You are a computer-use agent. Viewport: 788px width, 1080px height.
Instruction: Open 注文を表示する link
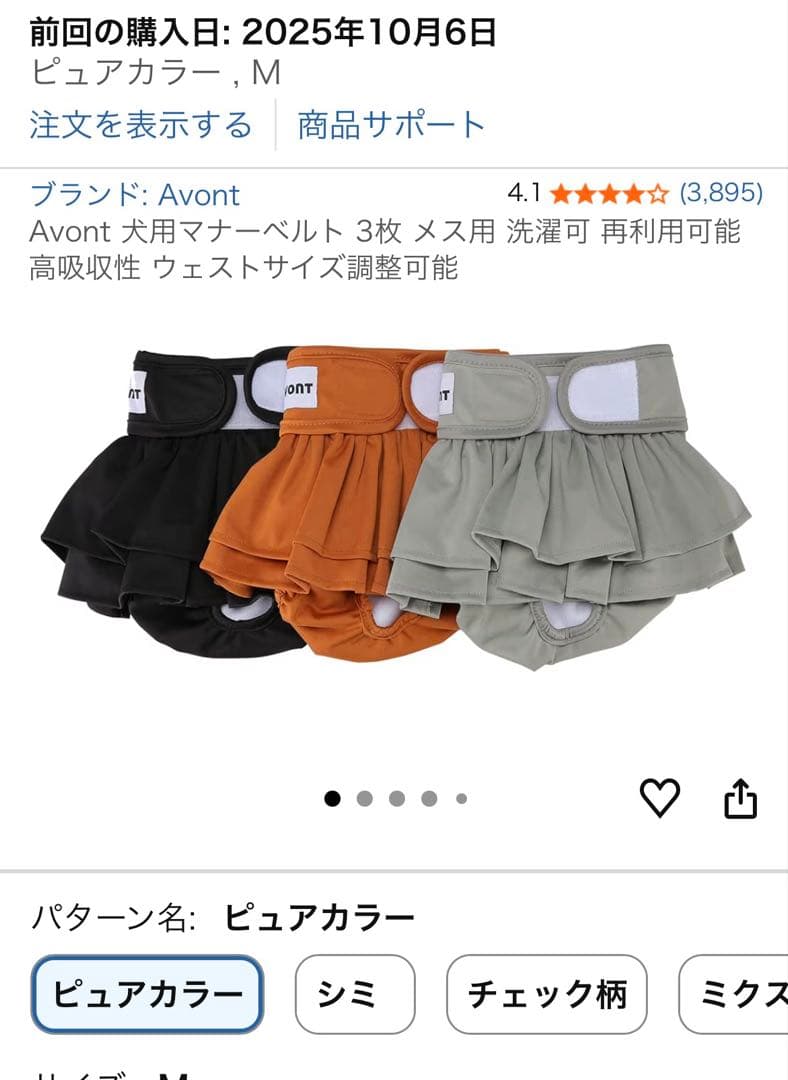(140, 125)
